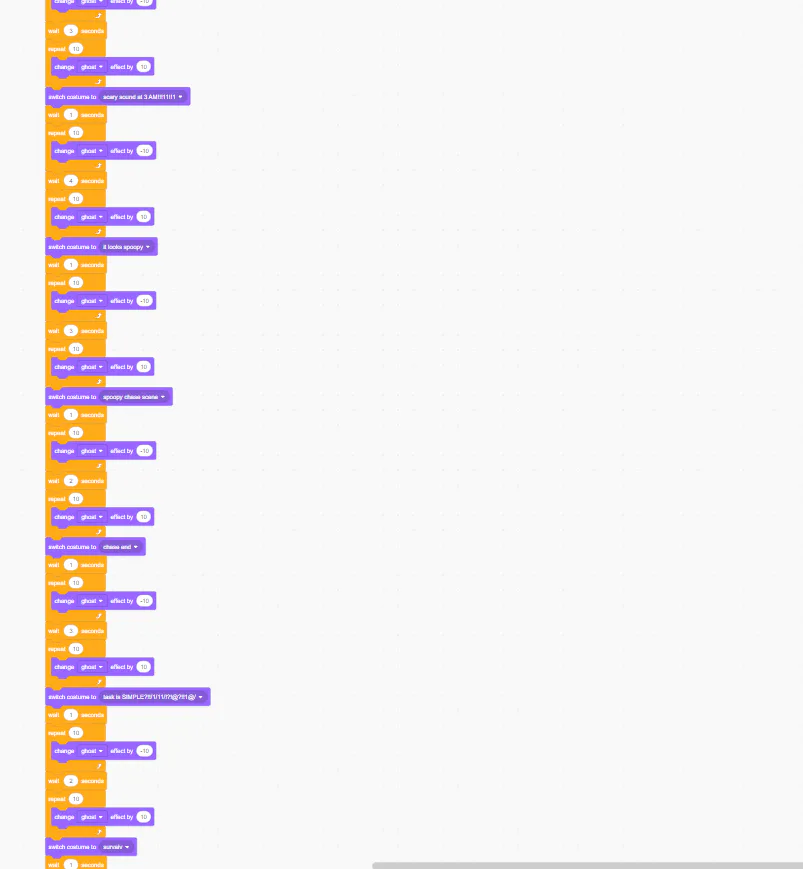Viewport: 803px width, 869px height.
Task: Open the 'scary sound at 3 AM' costume dropdown
Action: coord(143,97)
